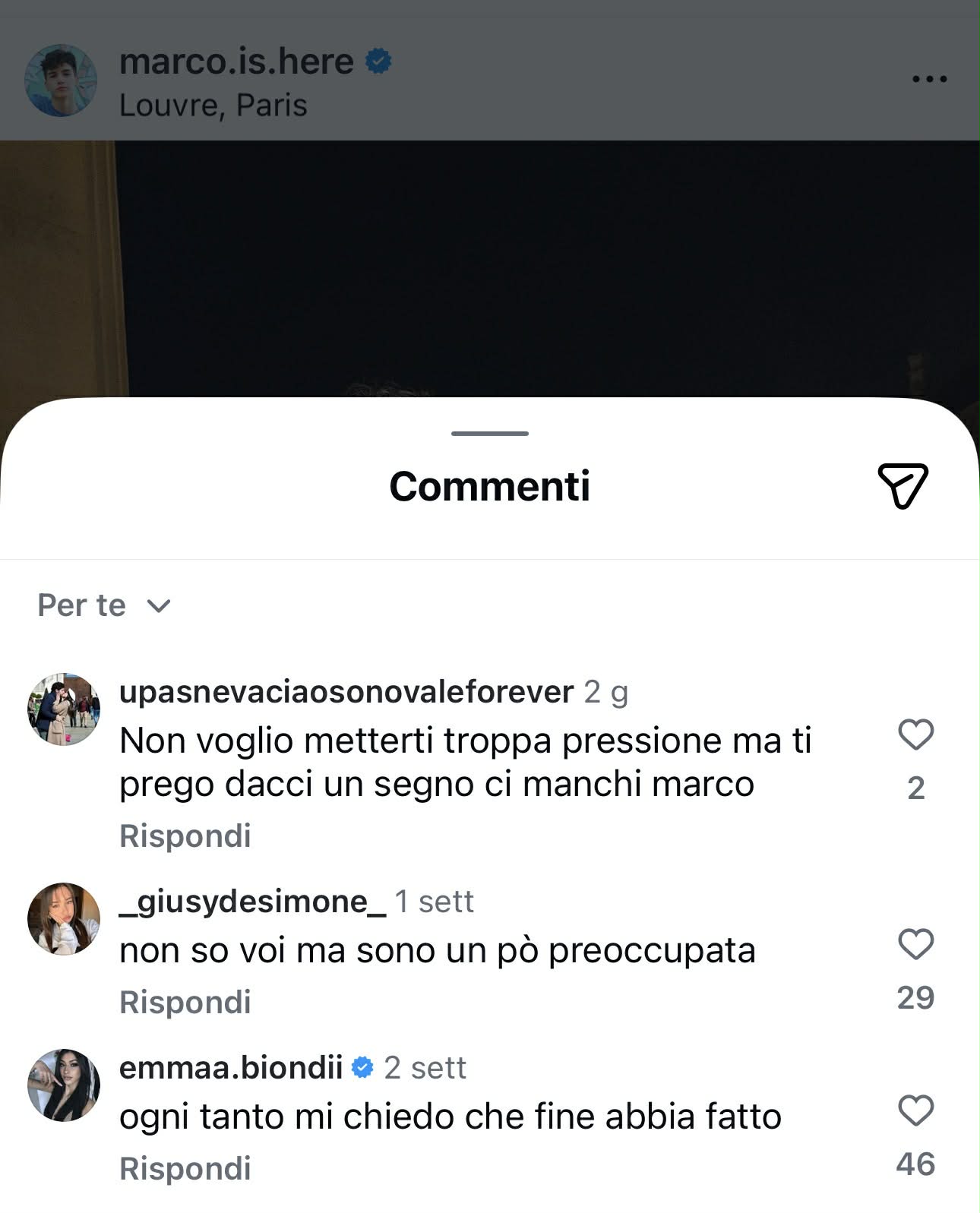
Task: Tap the comments sheet drag handle
Action: coord(489,433)
